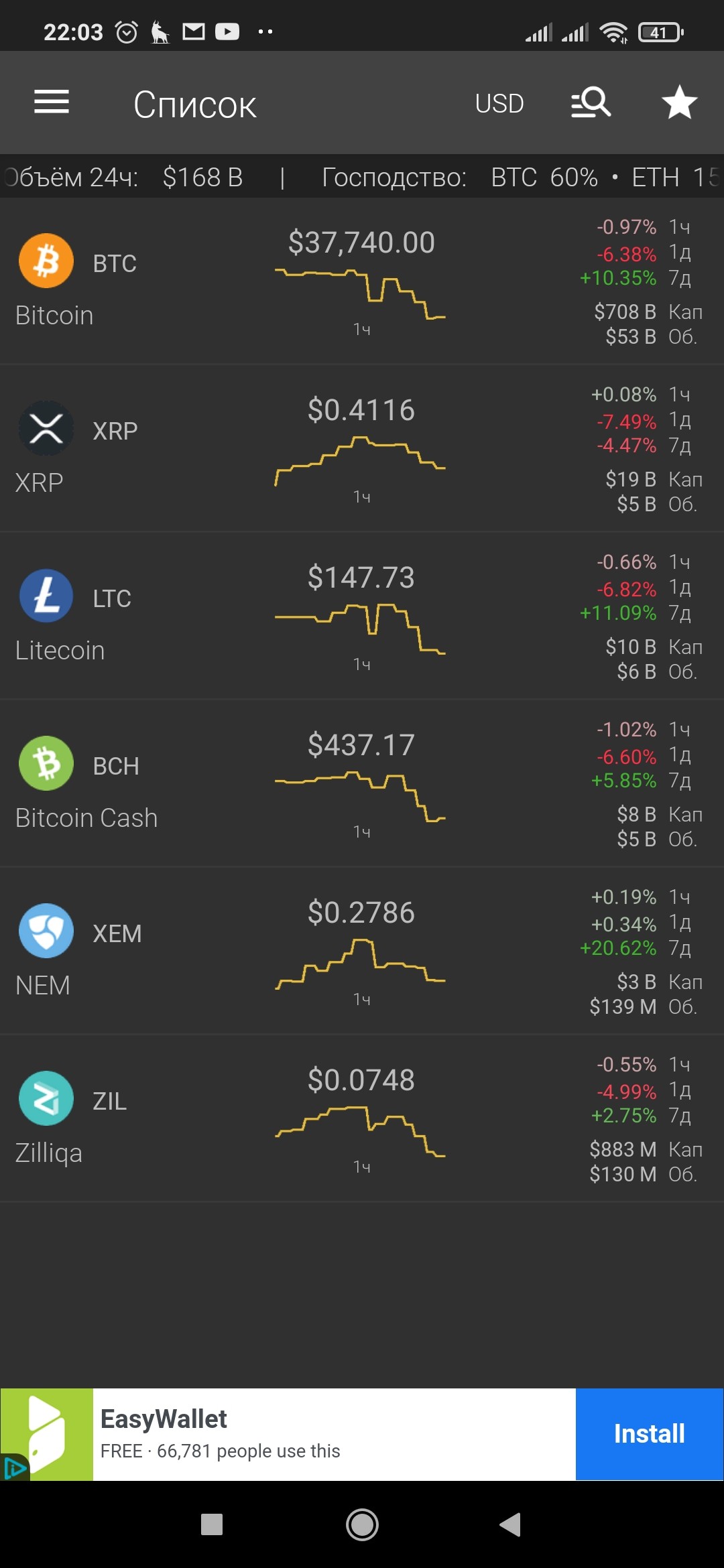Show Zilliqa ZIL details
724x1568 pixels.
click(362, 1119)
